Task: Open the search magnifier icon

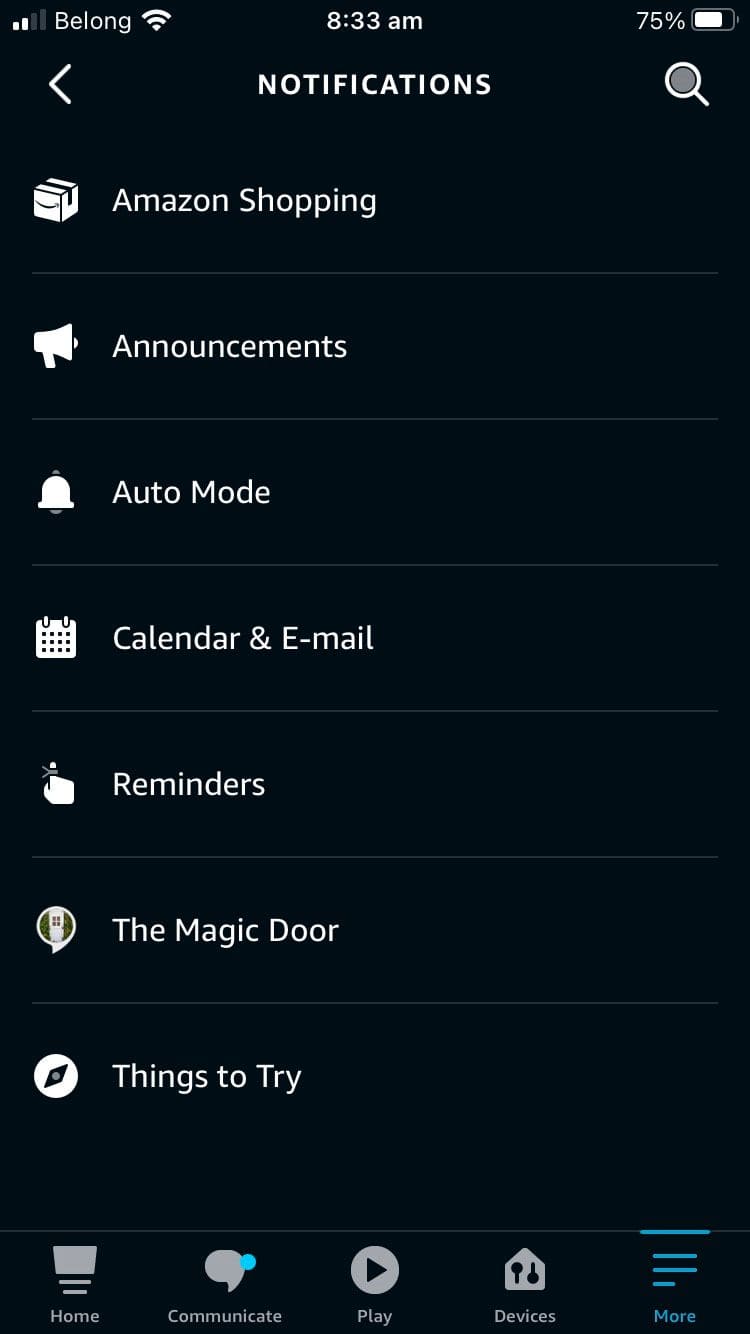Action: click(x=686, y=85)
